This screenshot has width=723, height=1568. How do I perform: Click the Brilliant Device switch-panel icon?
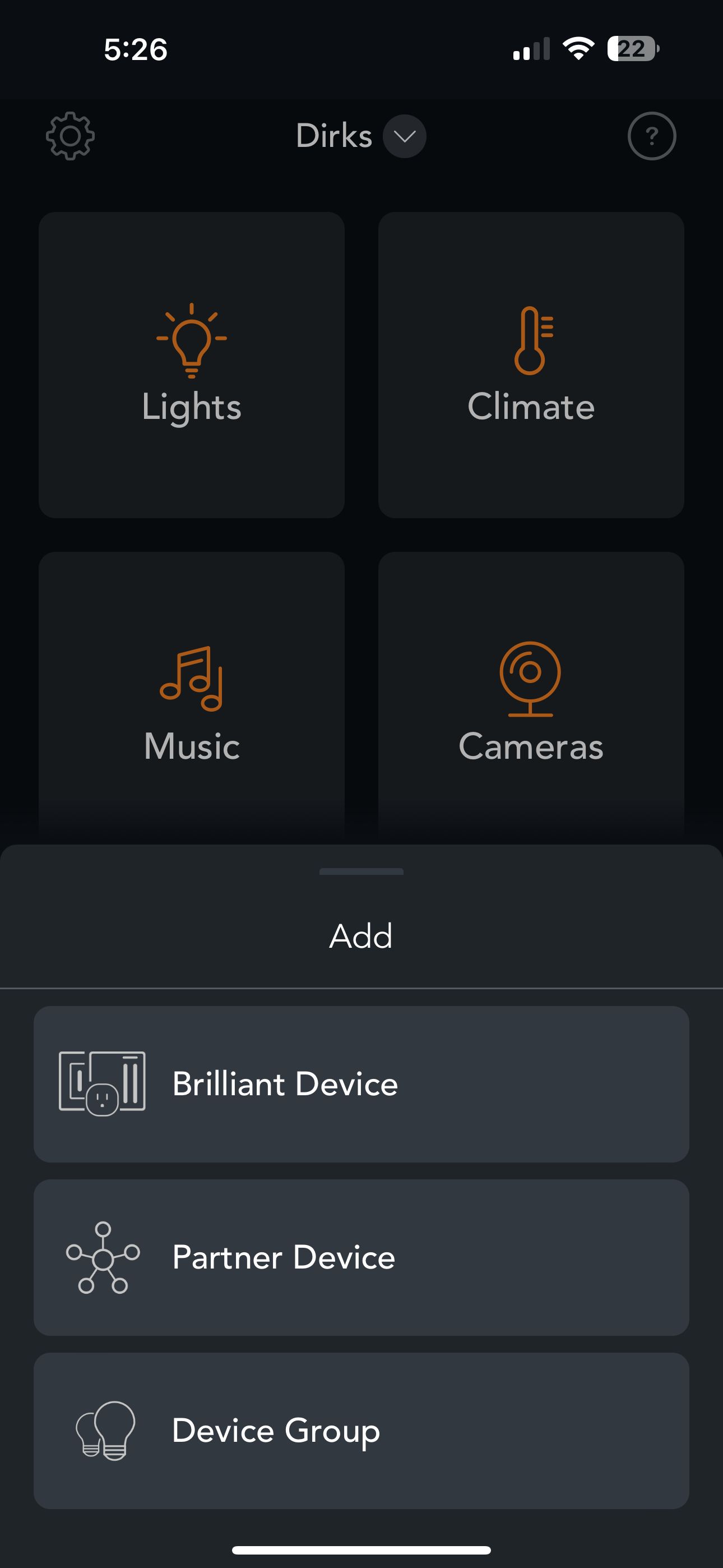(102, 1083)
